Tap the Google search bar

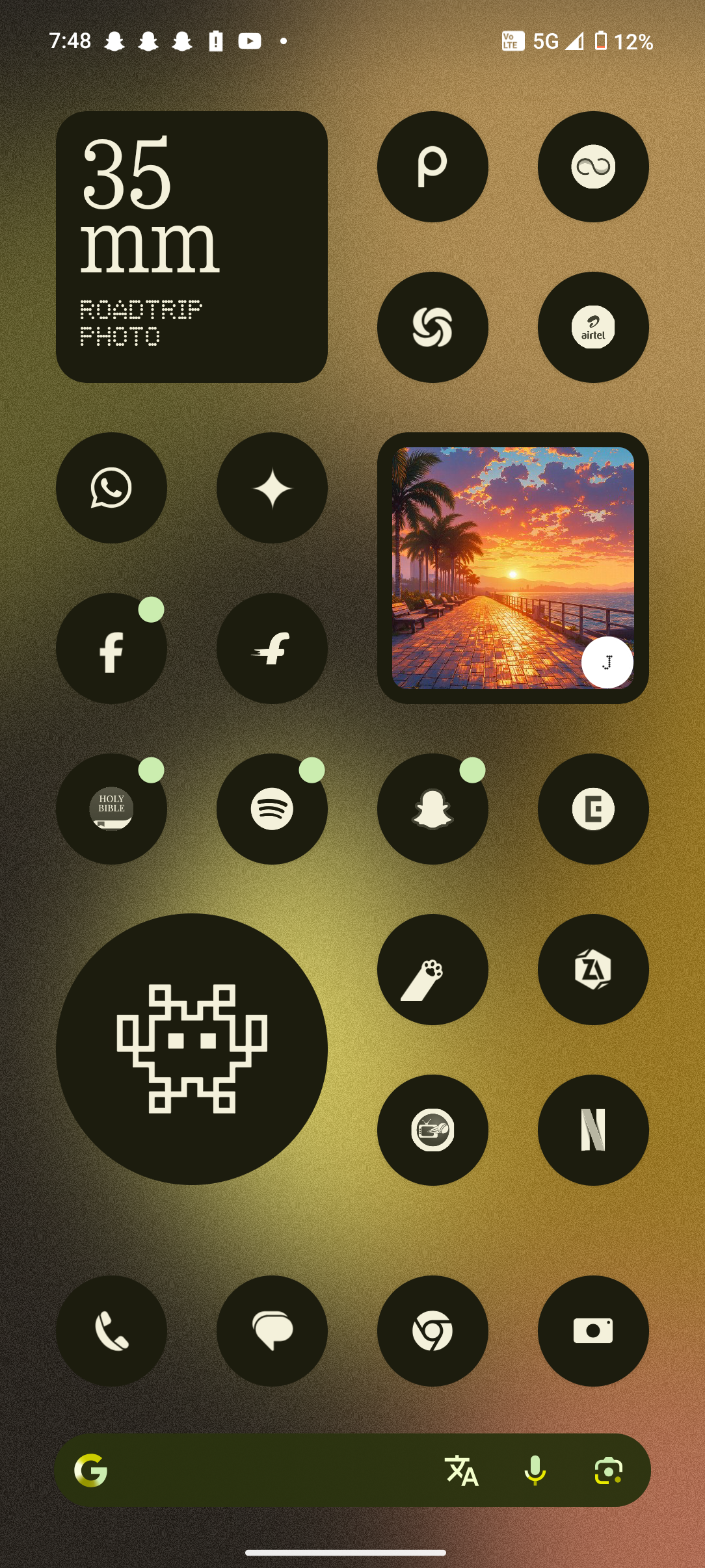click(260, 1470)
